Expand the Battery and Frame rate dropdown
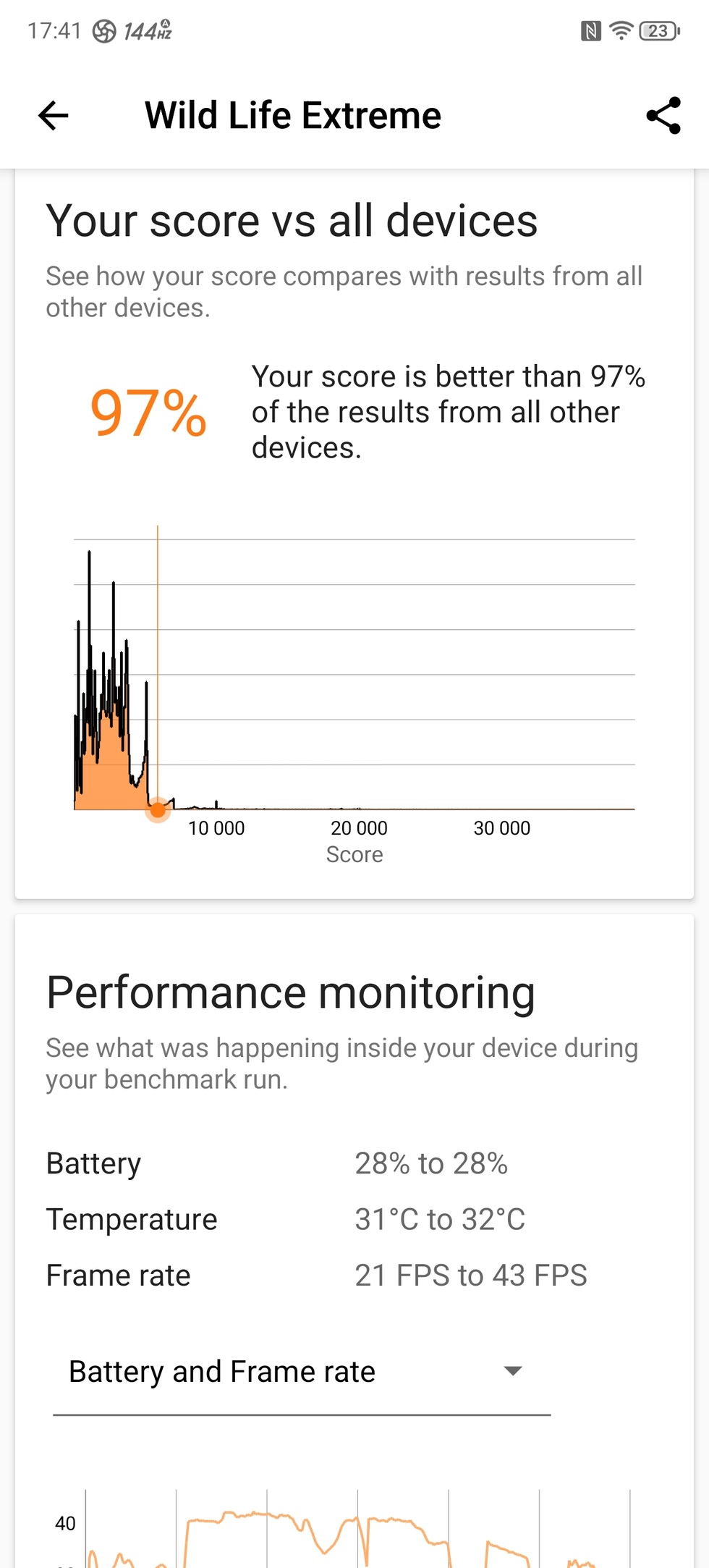709x1568 pixels. tap(512, 1371)
